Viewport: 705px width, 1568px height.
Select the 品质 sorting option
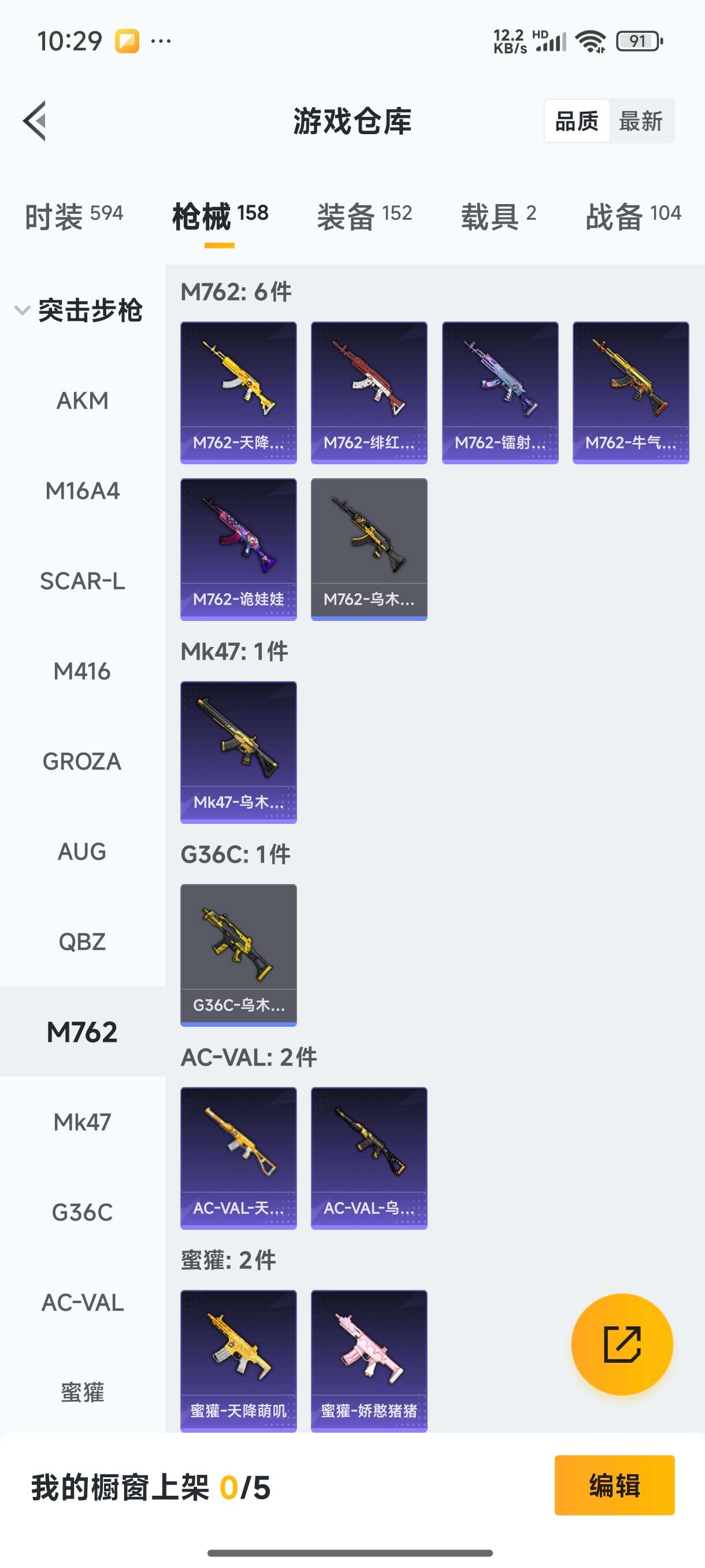[576, 121]
